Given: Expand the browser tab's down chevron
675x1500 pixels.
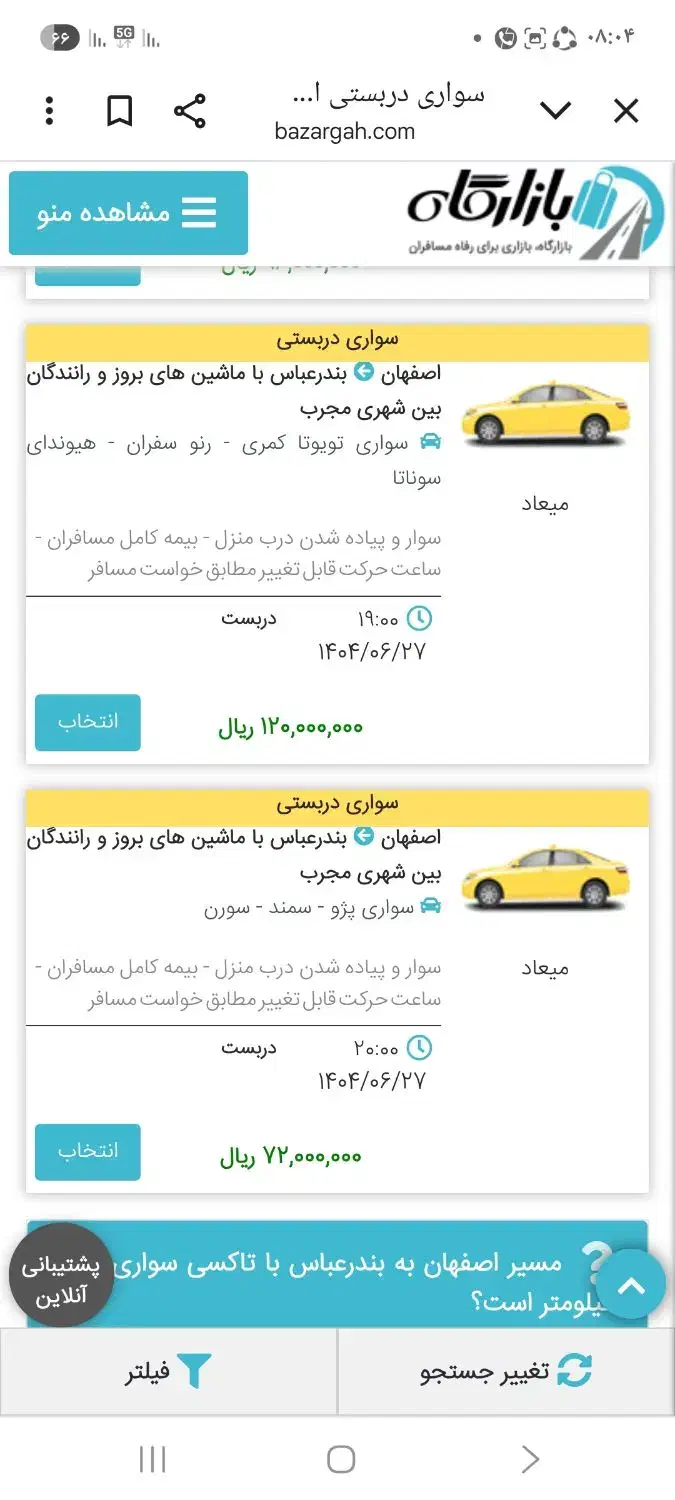Looking at the screenshot, I should (556, 111).
